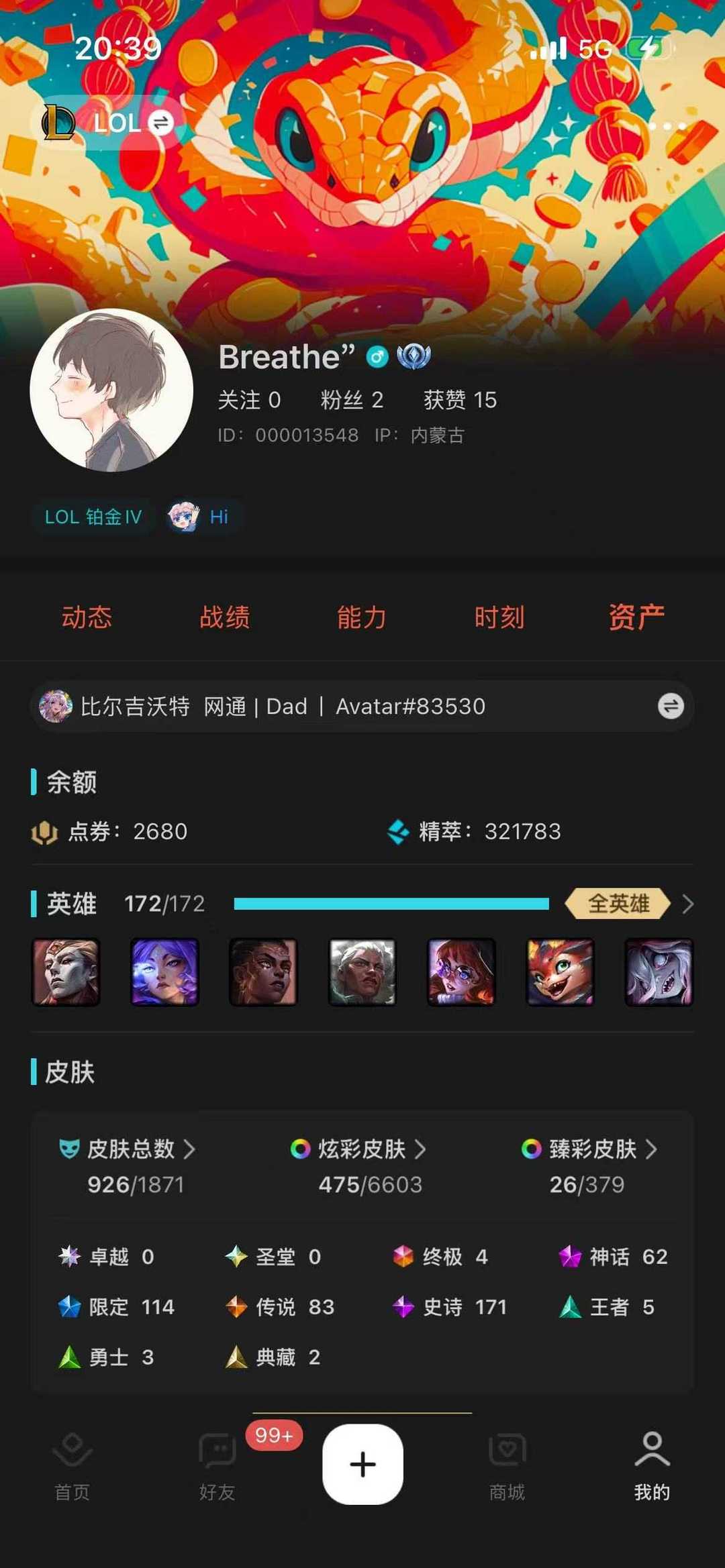The height and width of the screenshot is (1568, 725).
Task: Switch to the 时刻 tab
Action: click(x=499, y=617)
